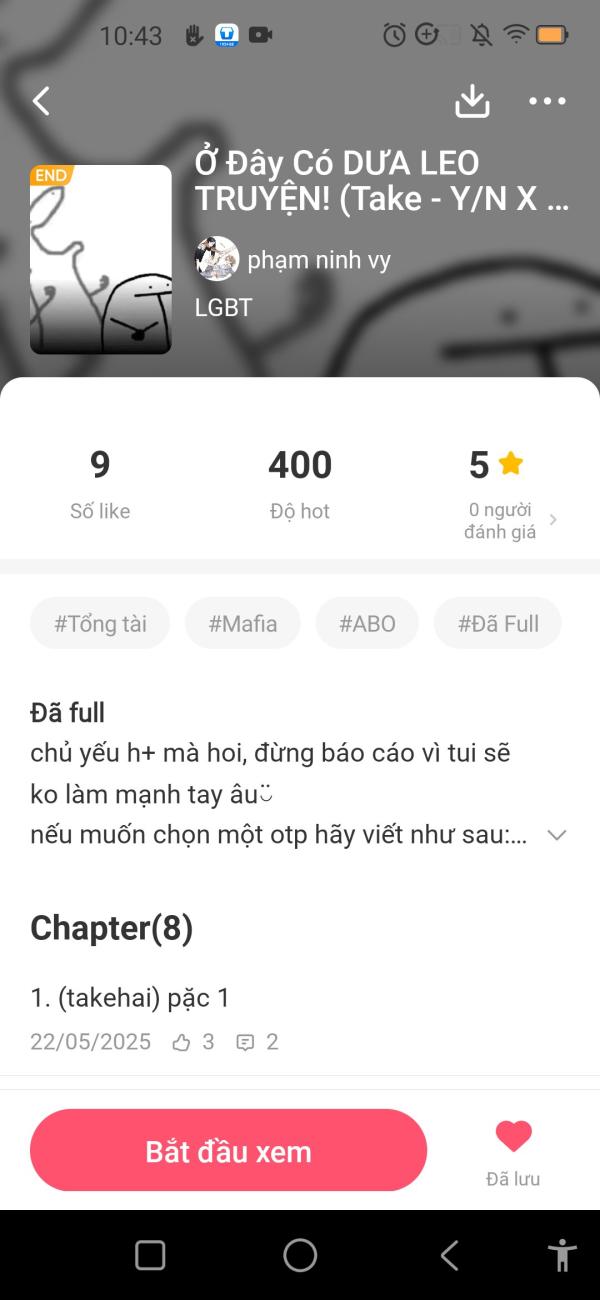This screenshot has width=600, height=1300.
Task: Open the story cover image
Action: [x=101, y=260]
